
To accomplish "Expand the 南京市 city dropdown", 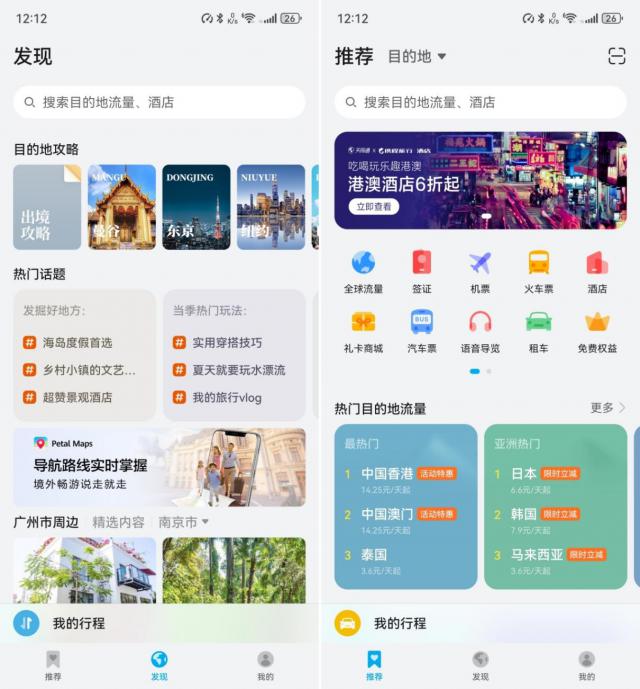I will pyautogui.click(x=184, y=522).
